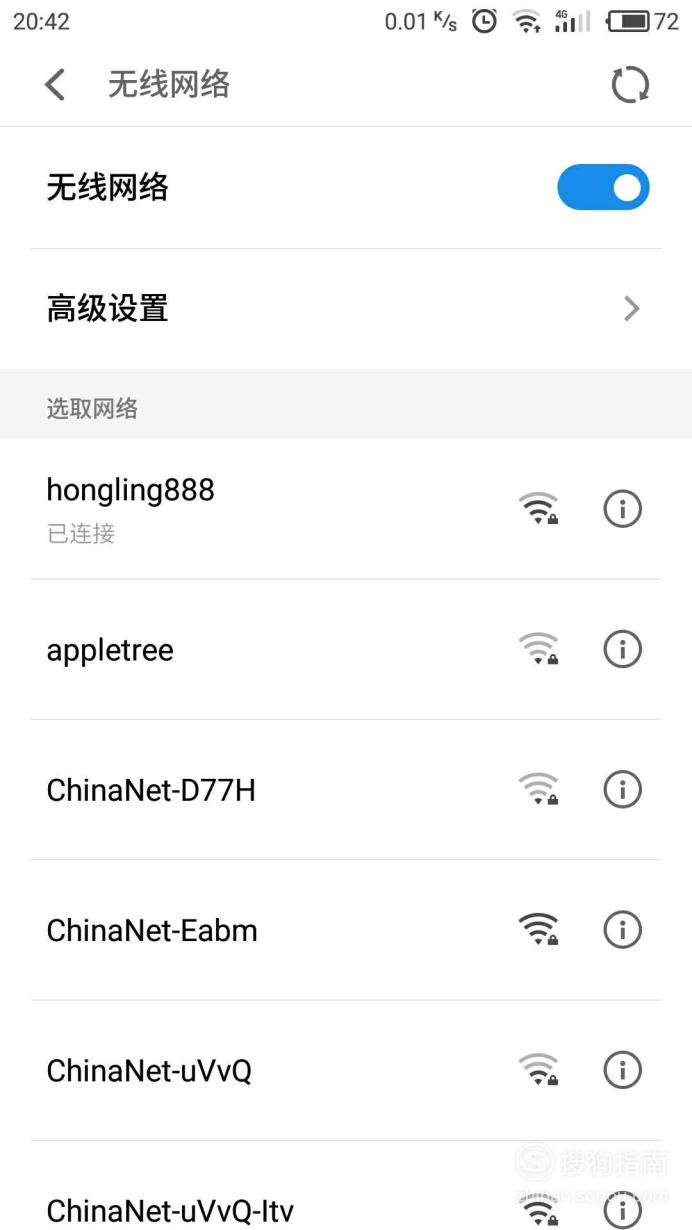
Task: Open ChinaNet-Eabm info icon
Action: (622, 930)
